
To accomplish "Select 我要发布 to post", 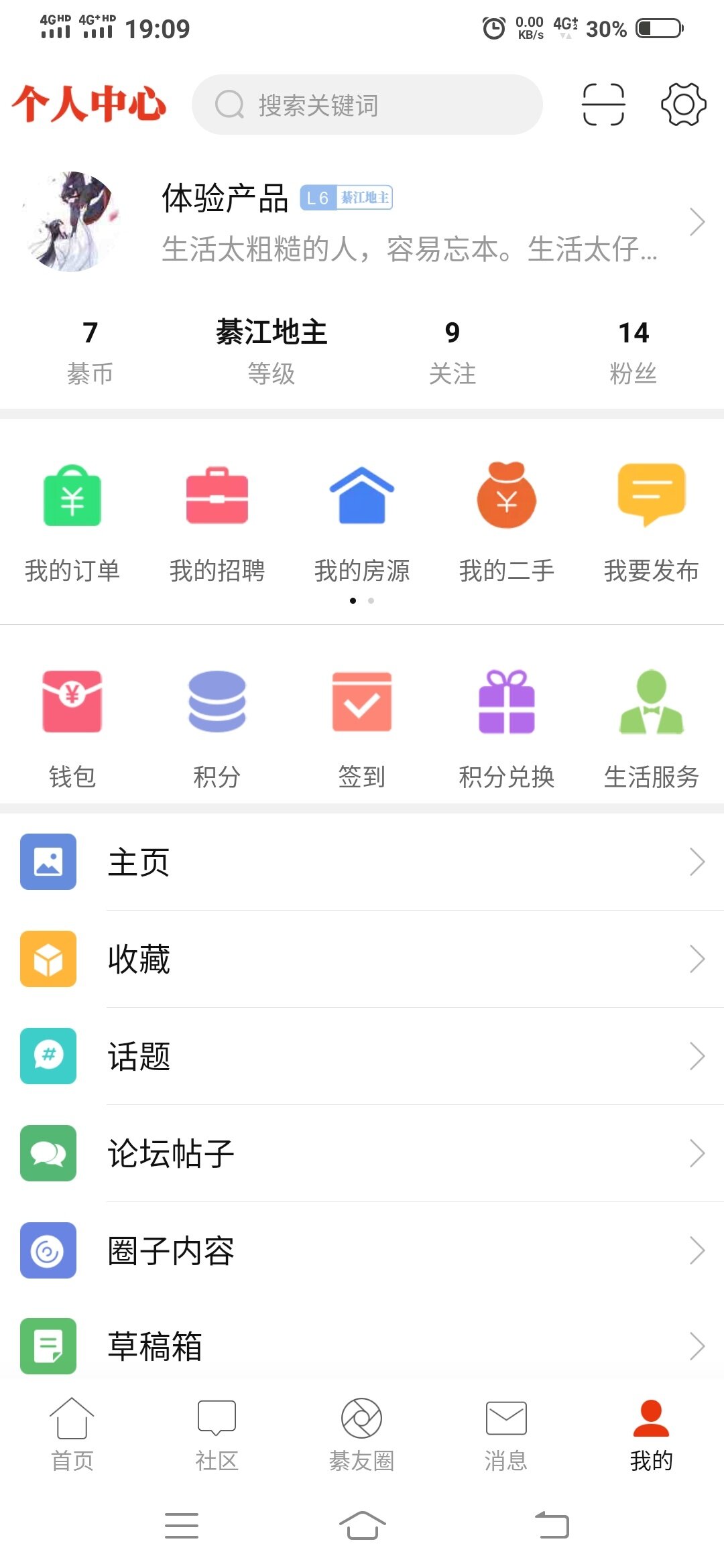I will coord(651,523).
